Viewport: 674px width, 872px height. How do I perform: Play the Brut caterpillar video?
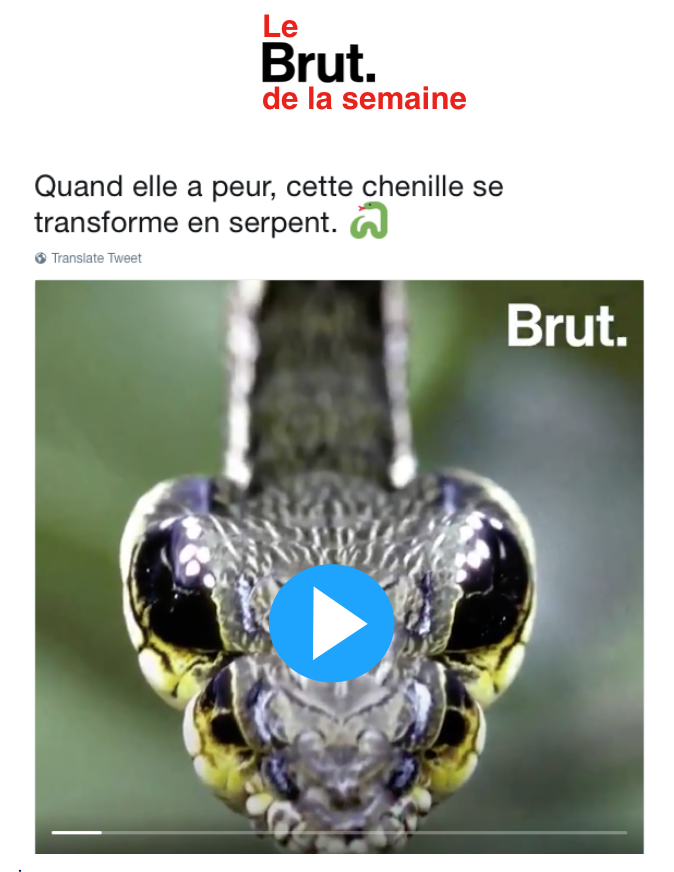tap(332, 623)
